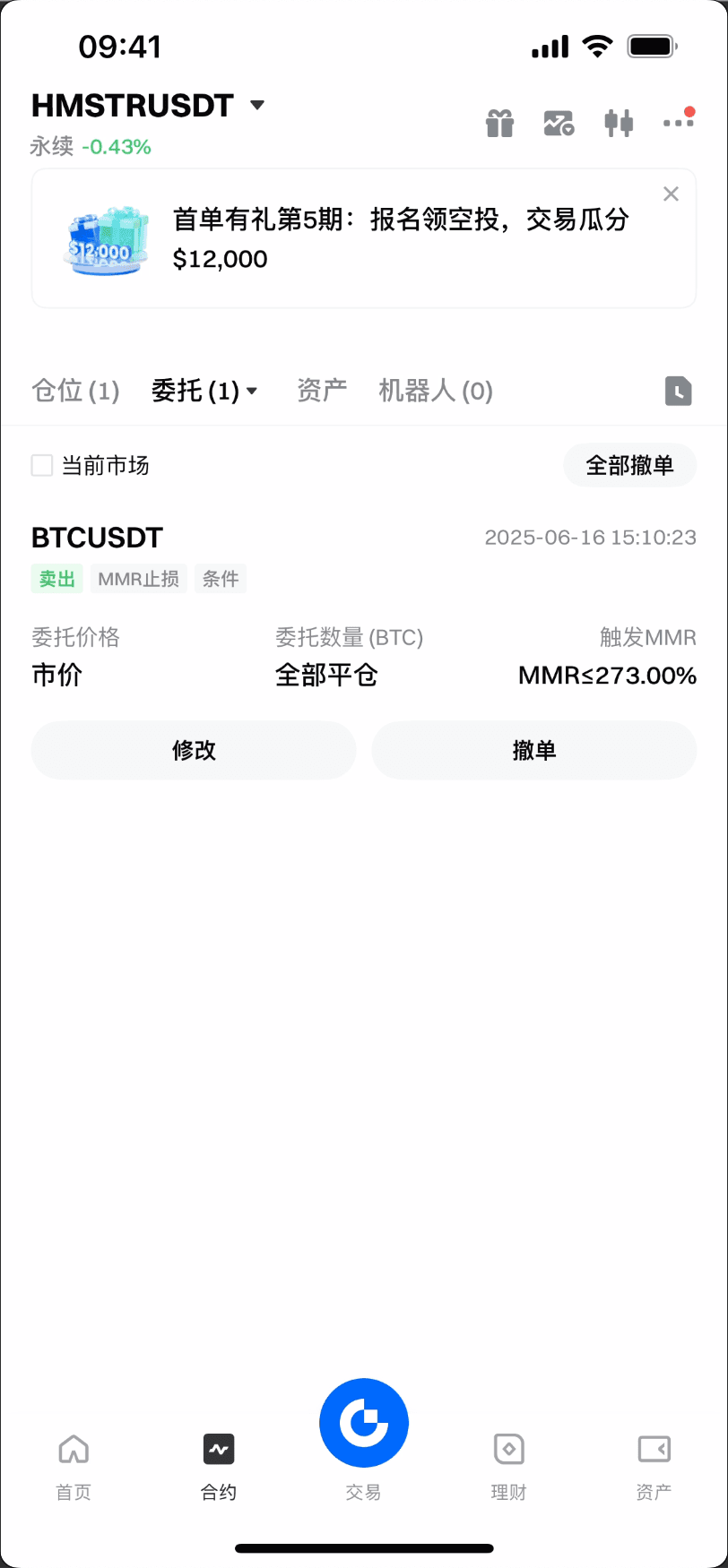Tap 全部撤单 to cancel all orders
Image resolution: width=728 pixels, height=1568 pixels.
(629, 465)
